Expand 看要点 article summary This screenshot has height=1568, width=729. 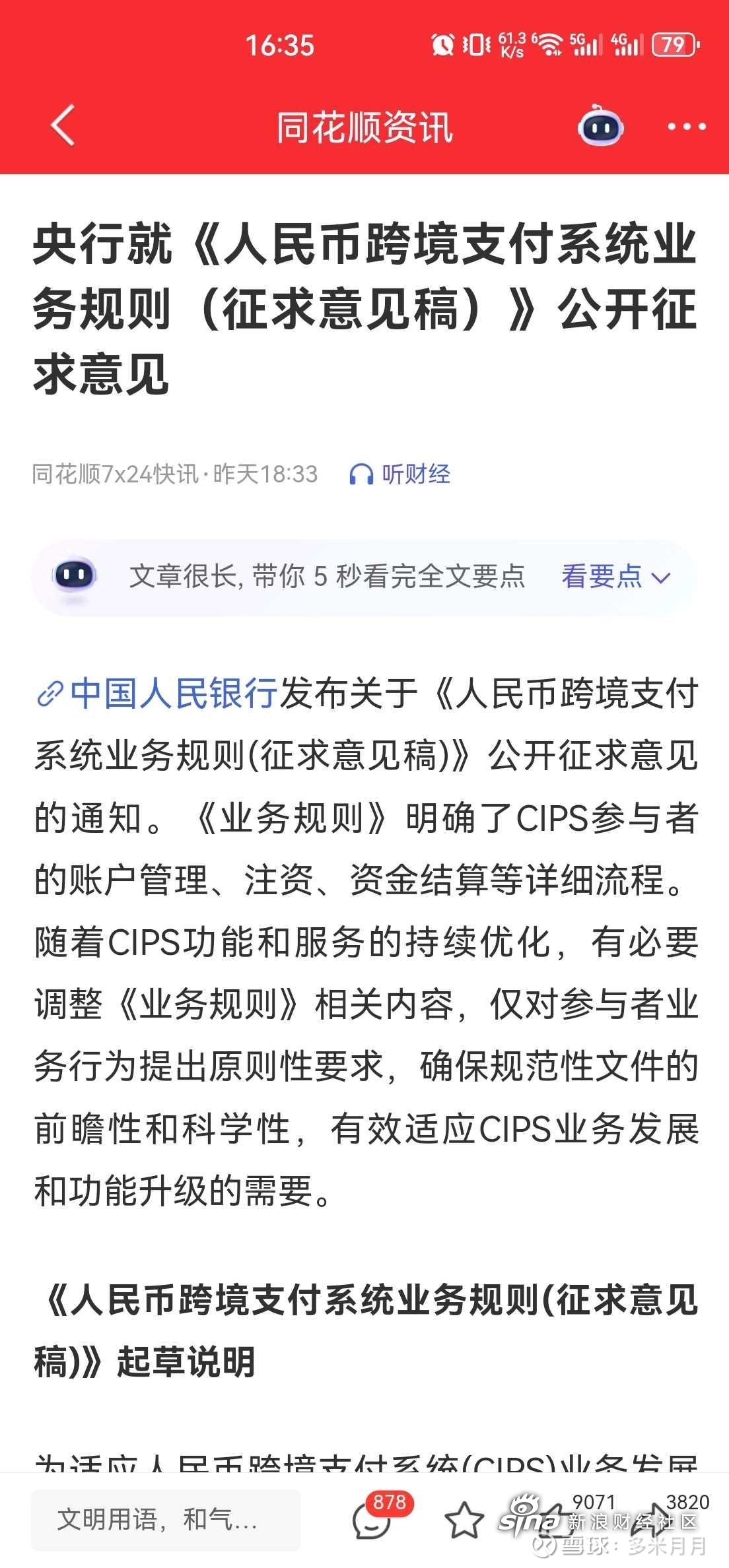(615, 576)
